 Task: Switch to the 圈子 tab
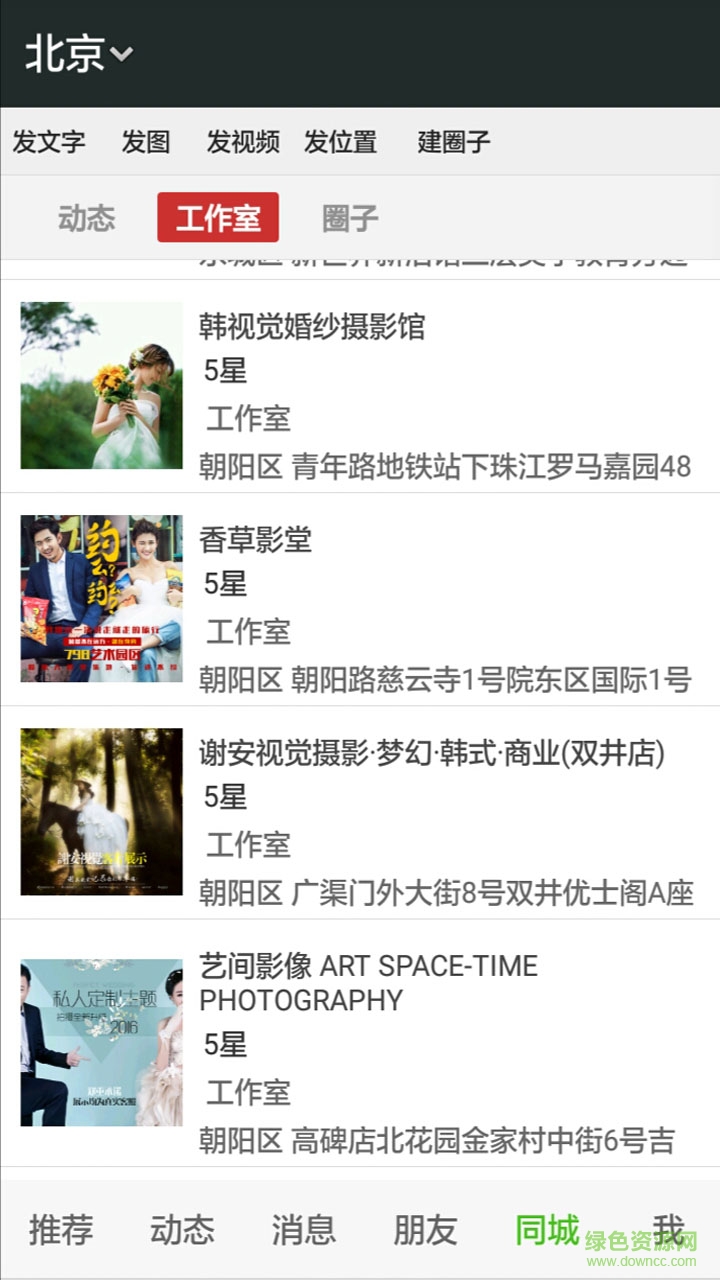pos(350,218)
